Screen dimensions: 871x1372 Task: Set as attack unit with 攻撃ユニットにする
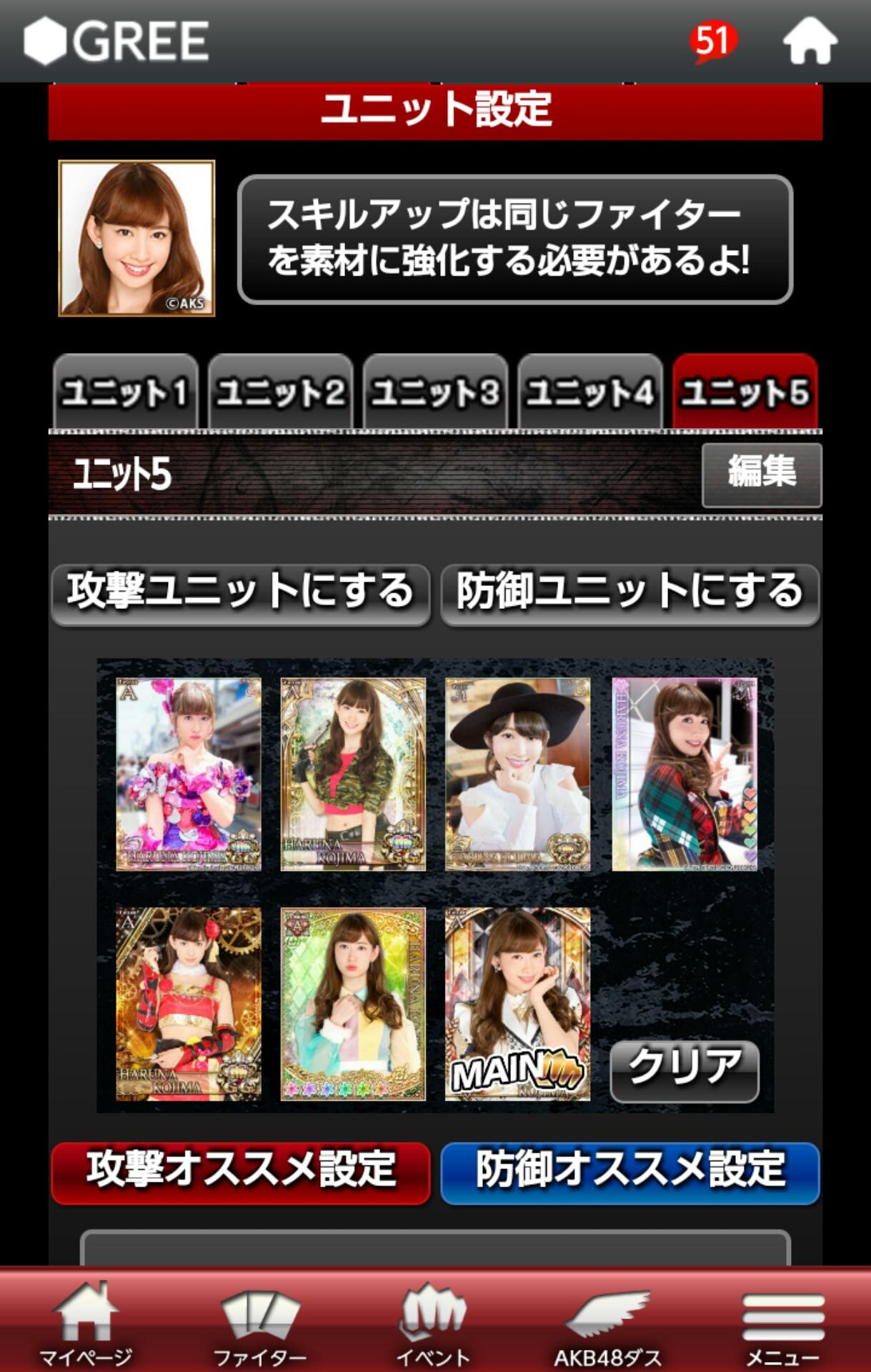(x=241, y=593)
